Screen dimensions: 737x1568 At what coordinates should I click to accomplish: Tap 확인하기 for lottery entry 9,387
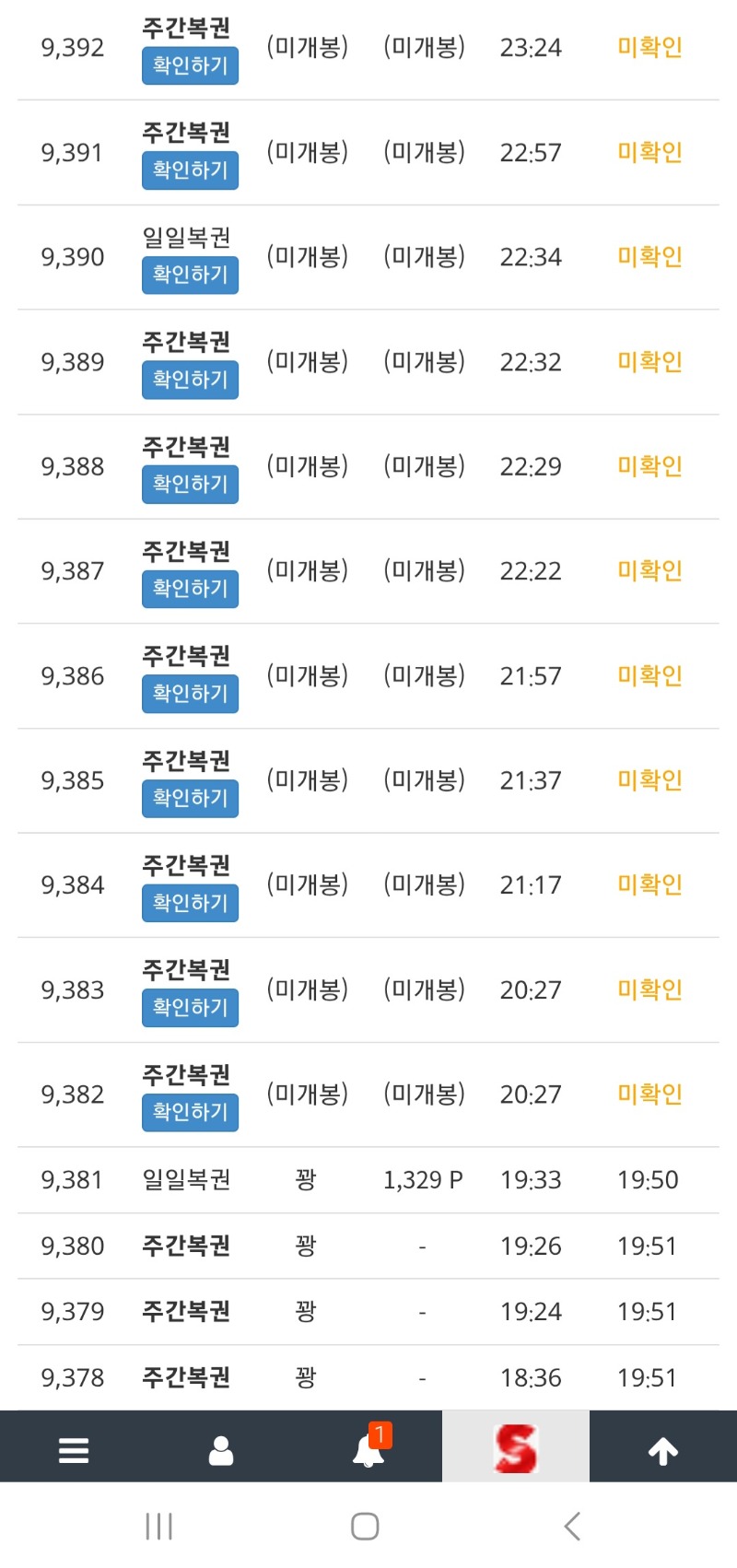(190, 589)
